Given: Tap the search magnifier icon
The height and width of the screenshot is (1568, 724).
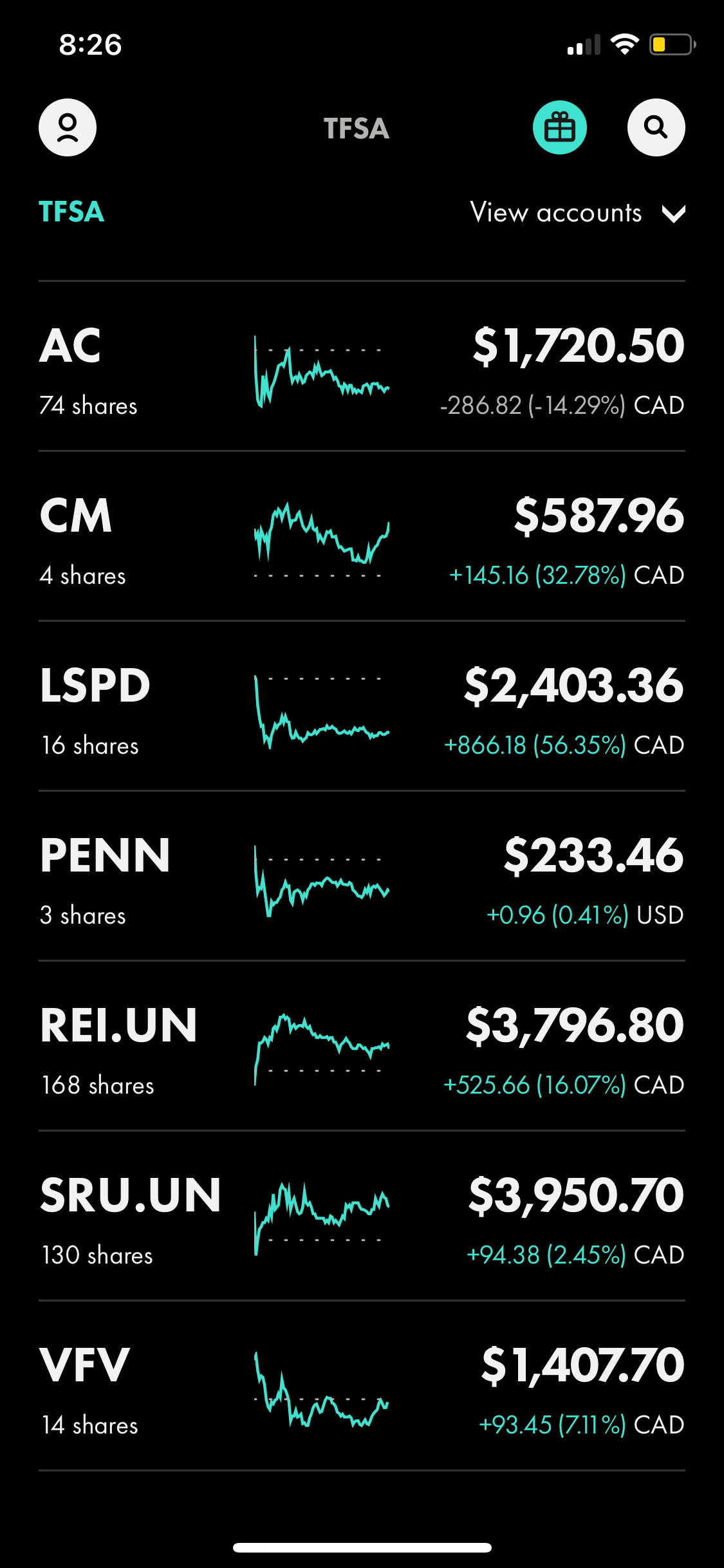Looking at the screenshot, I should pos(656,127).
